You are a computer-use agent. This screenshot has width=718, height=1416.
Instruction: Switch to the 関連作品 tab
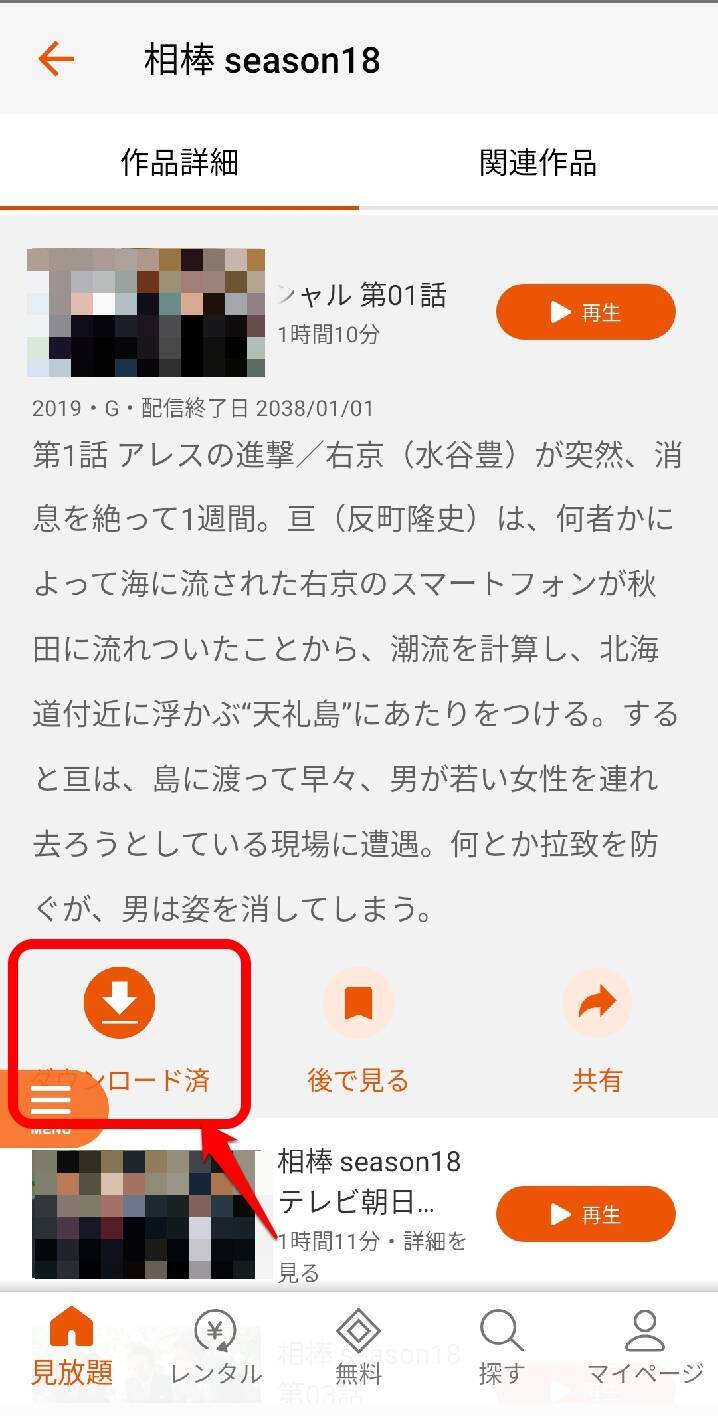(538, 162)
